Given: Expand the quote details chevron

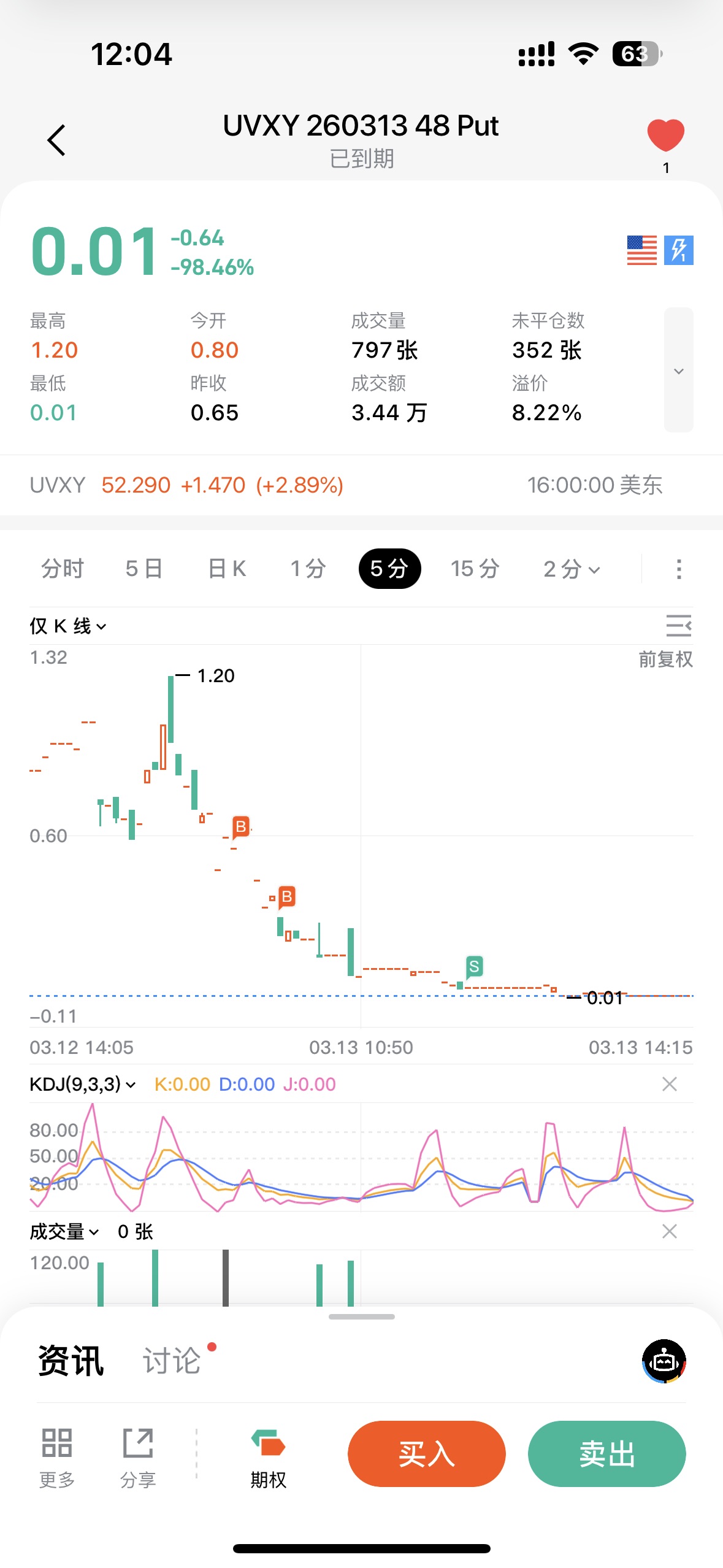Looking at the screenshot, I should 678,371.
